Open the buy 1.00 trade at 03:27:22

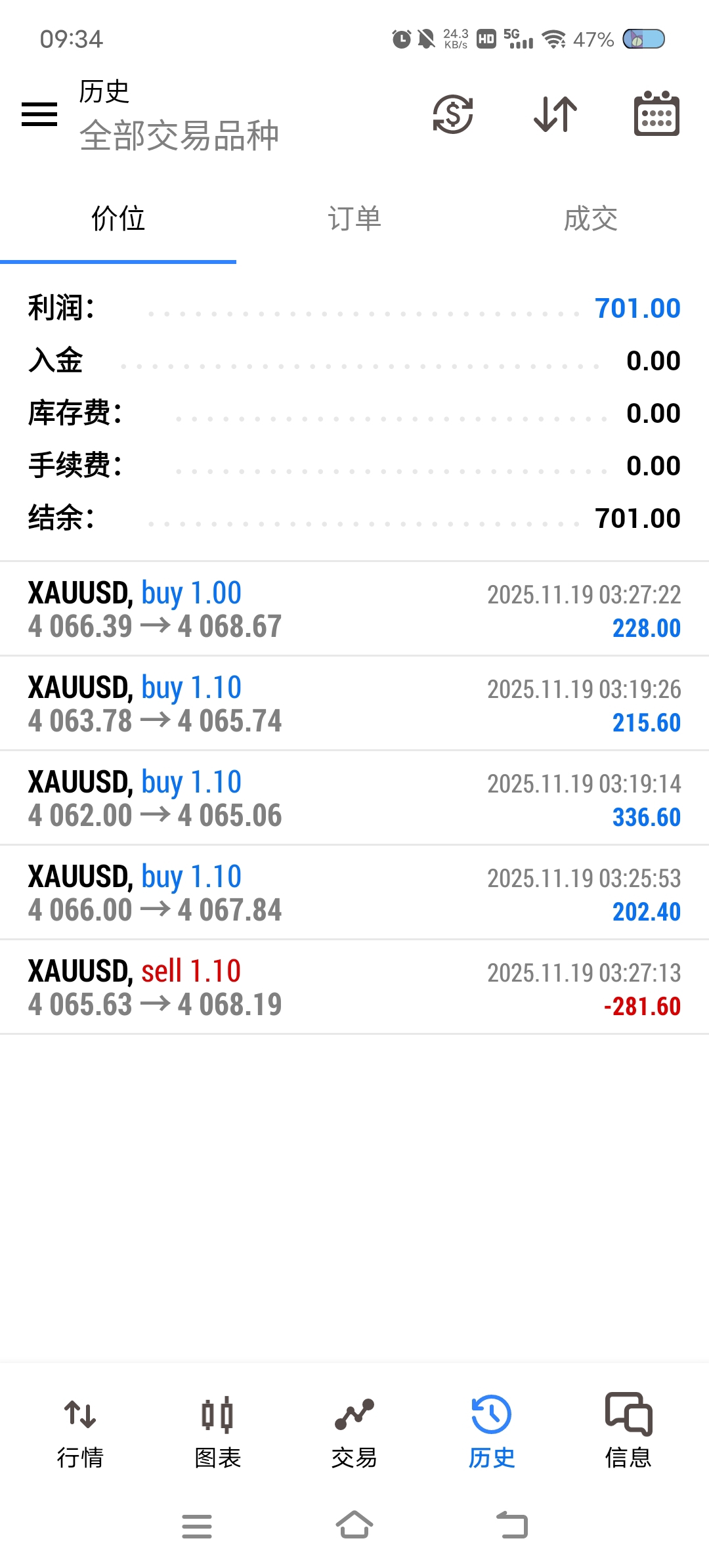pyautogui.click(x=354, y=609)
